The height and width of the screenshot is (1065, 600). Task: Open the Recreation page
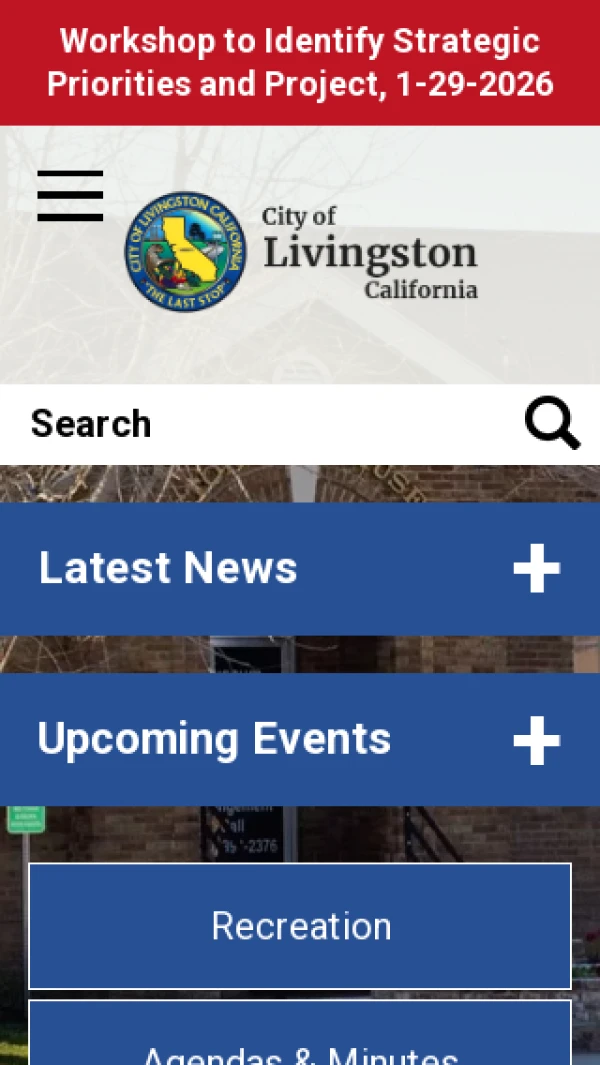tap(300, 926)
